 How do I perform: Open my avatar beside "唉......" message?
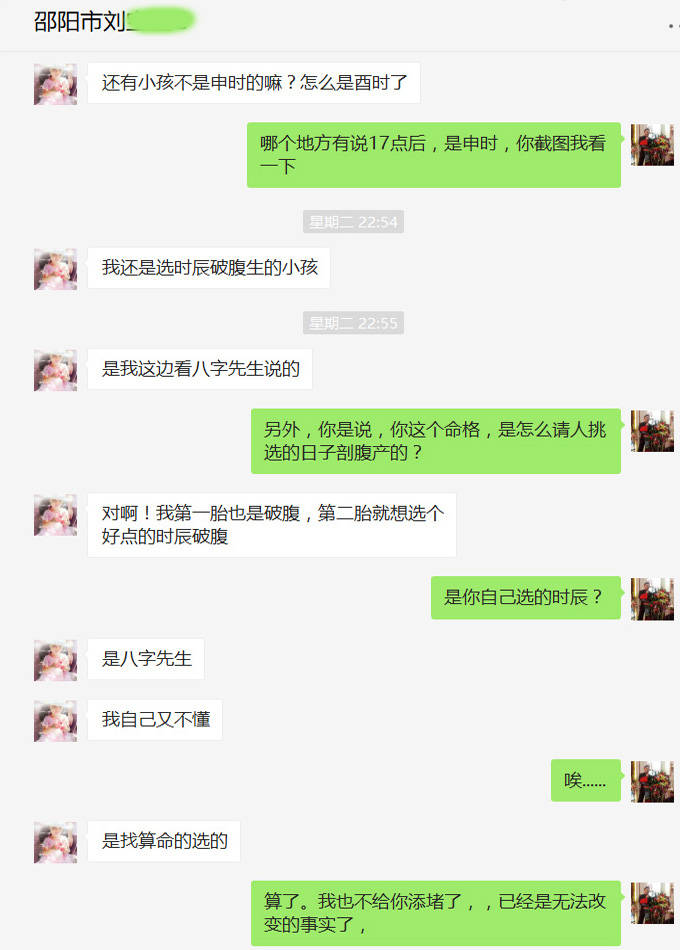652,781
